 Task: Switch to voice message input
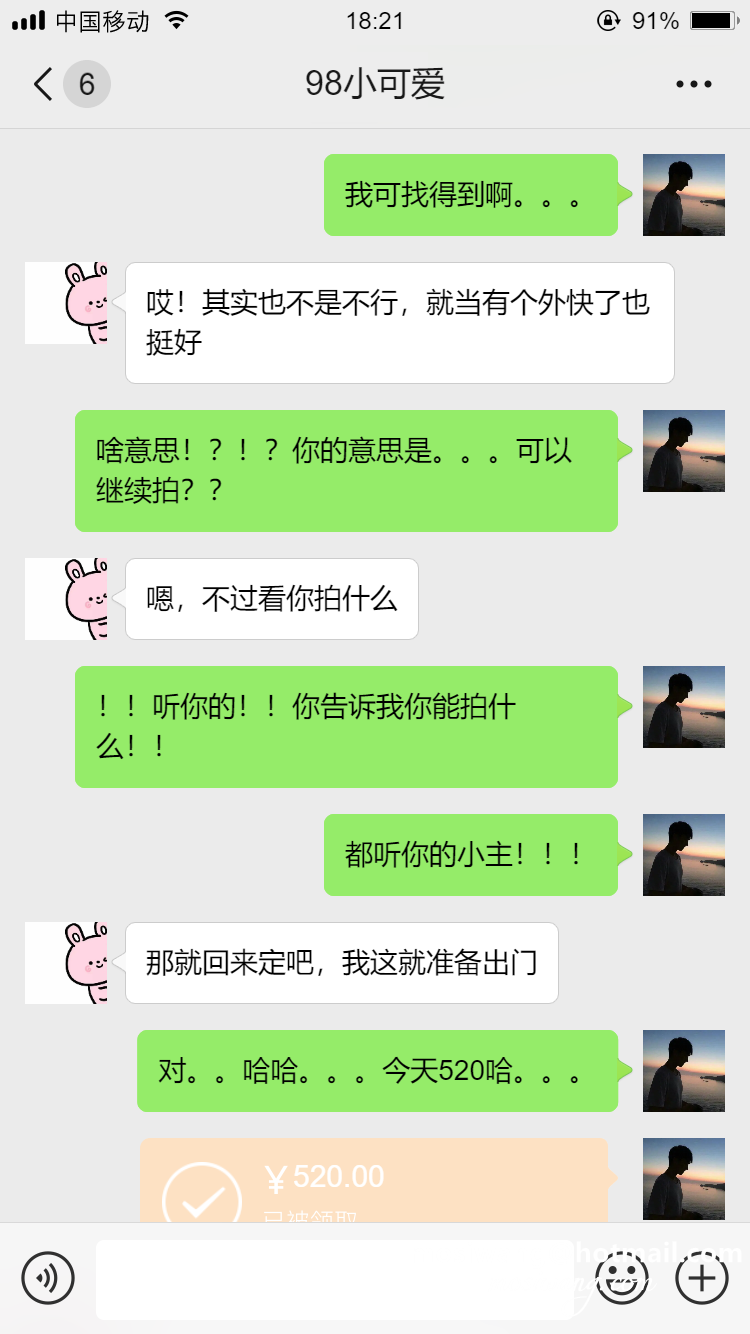48,1278
